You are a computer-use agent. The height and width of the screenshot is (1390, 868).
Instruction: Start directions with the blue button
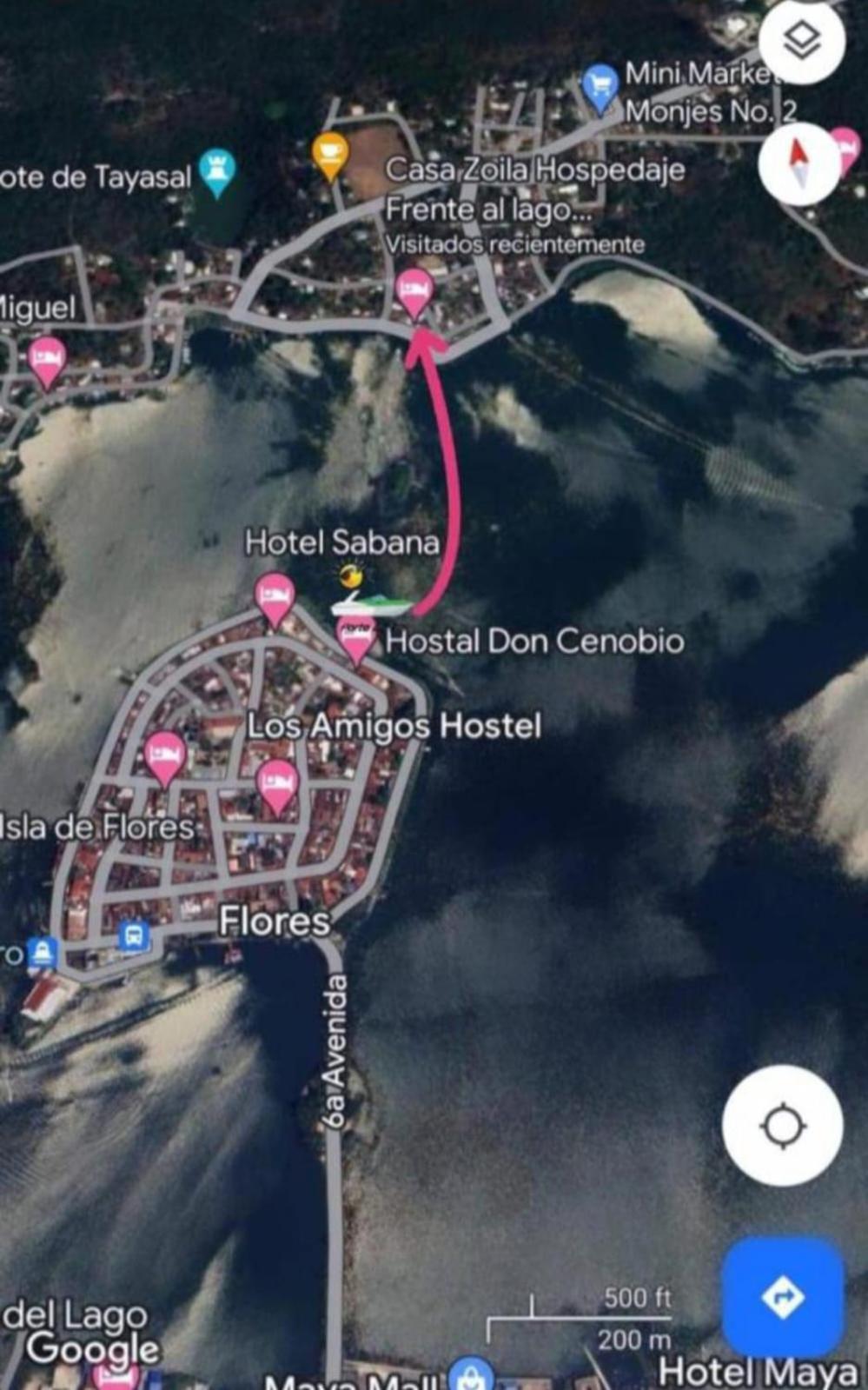pyautogui.click(x=783, y=1297)
